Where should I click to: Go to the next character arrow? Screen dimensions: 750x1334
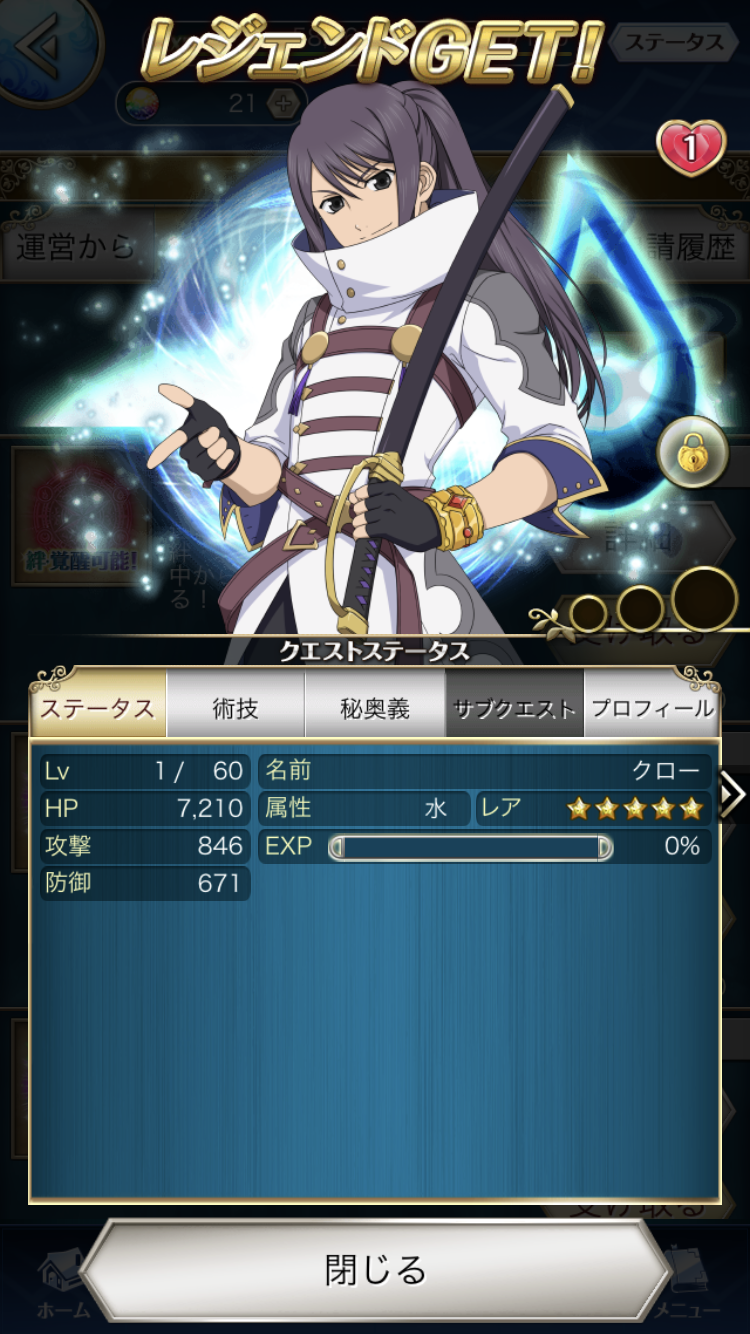click(732, 794)
